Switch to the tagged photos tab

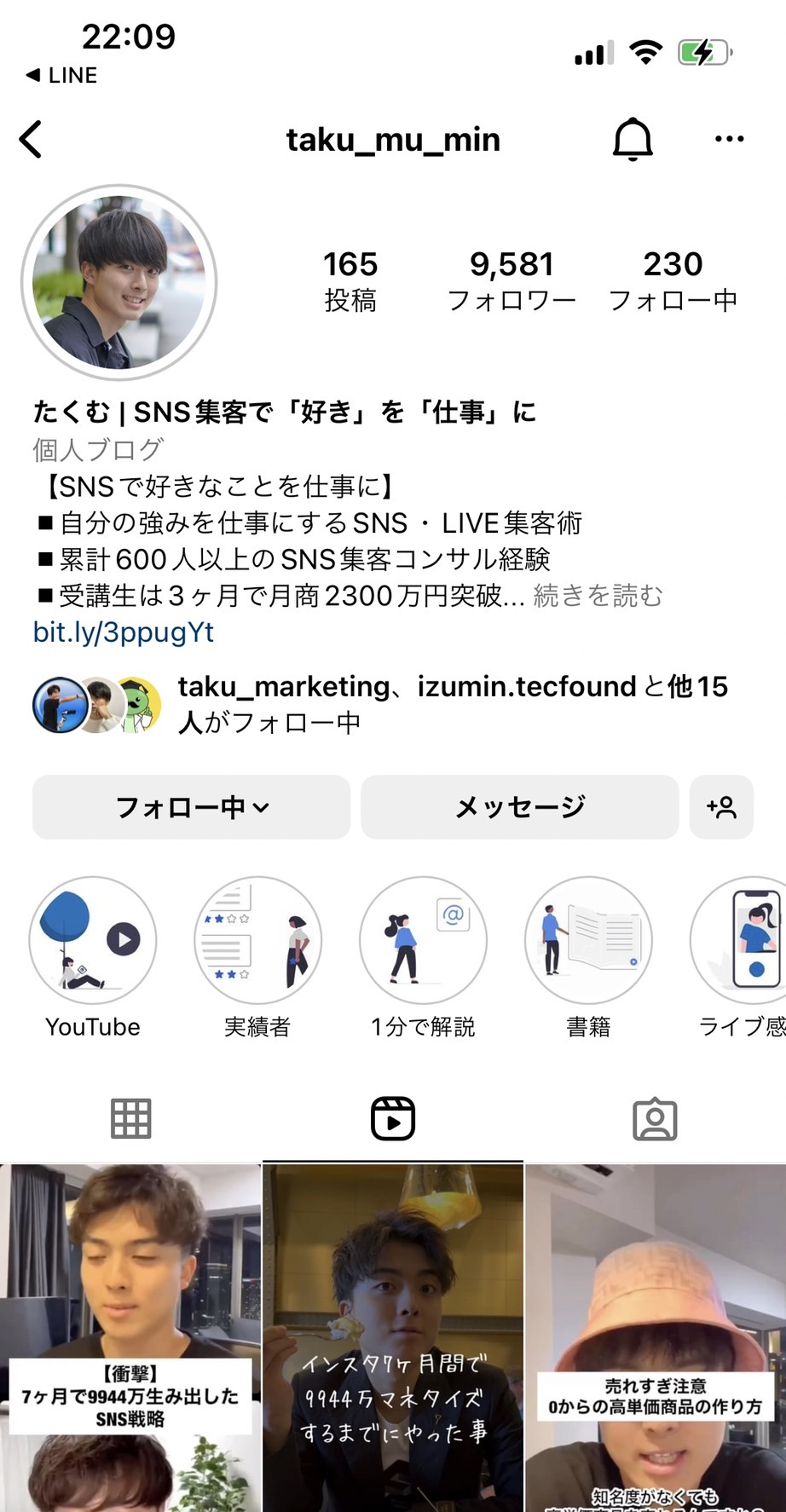click(x=655, y=1119)
